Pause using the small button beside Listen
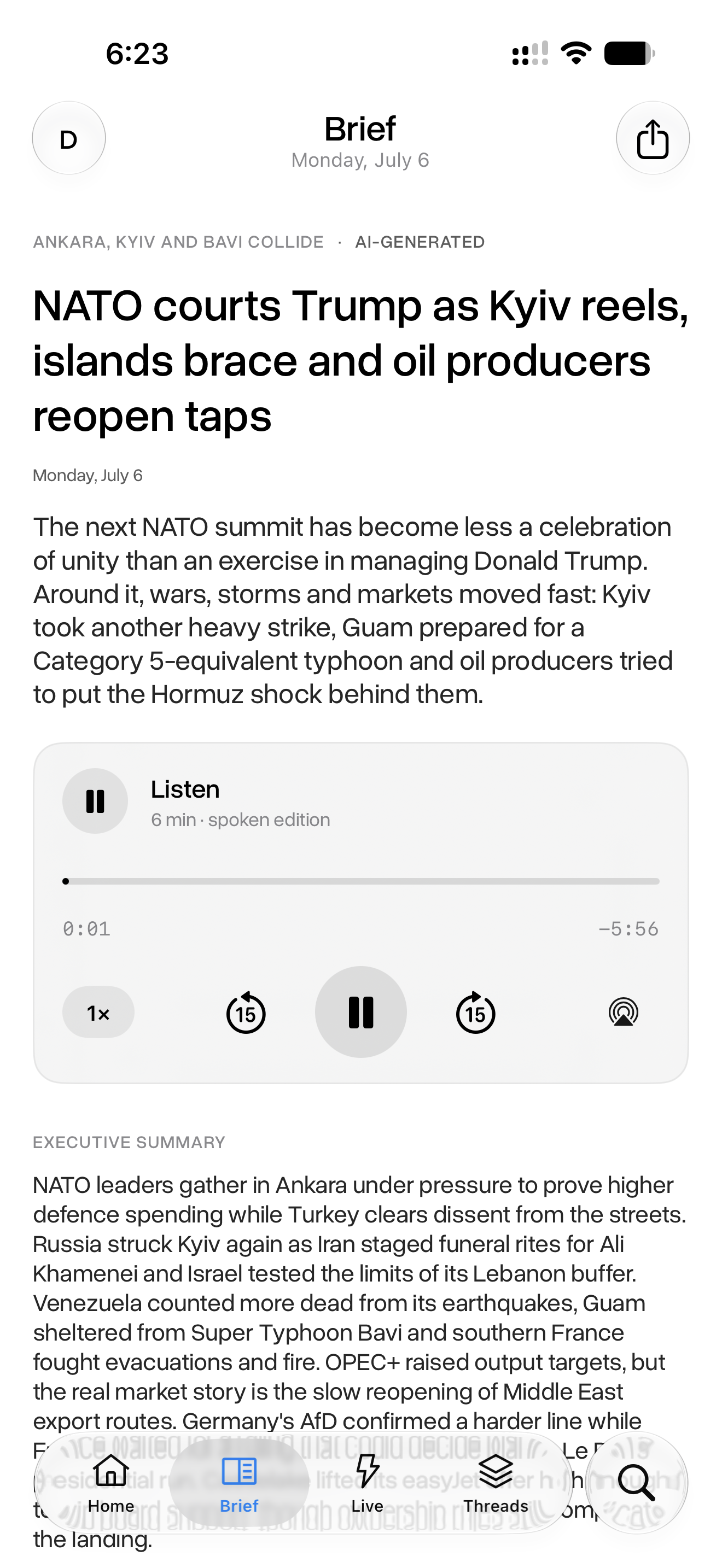The image size is (722, 1568). click(95, 801)
